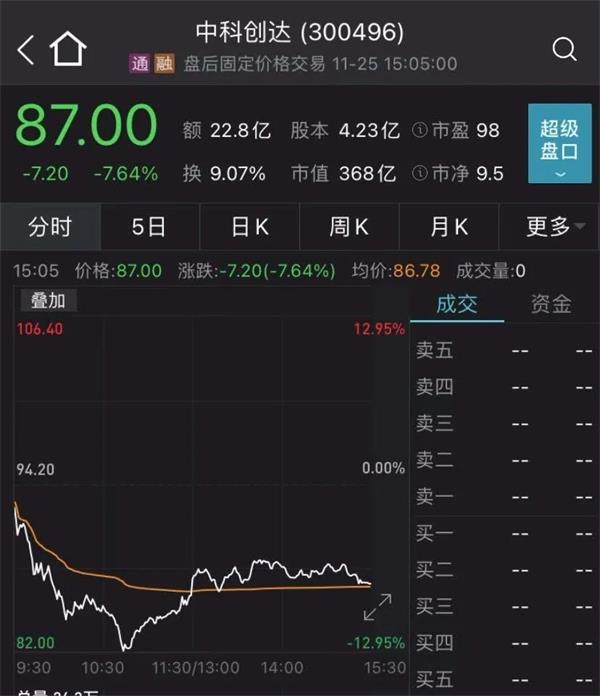The width and height of the screenshot is (600, 696).
Task: Switch to the 5日 chart tab
Action: 149,227
